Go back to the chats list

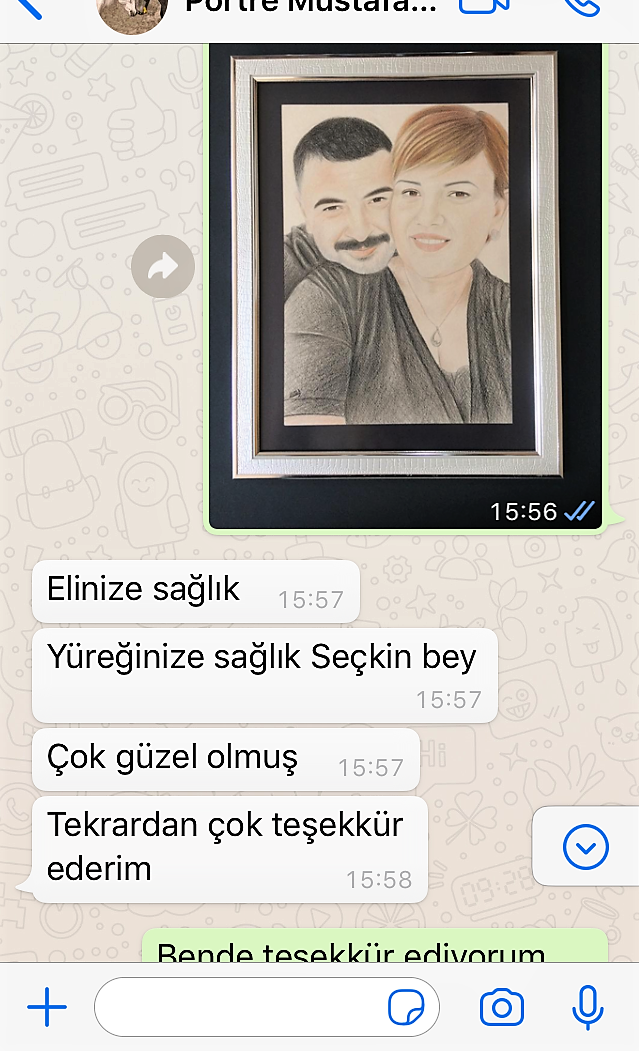pyautogui.click(x=28, y=8)
